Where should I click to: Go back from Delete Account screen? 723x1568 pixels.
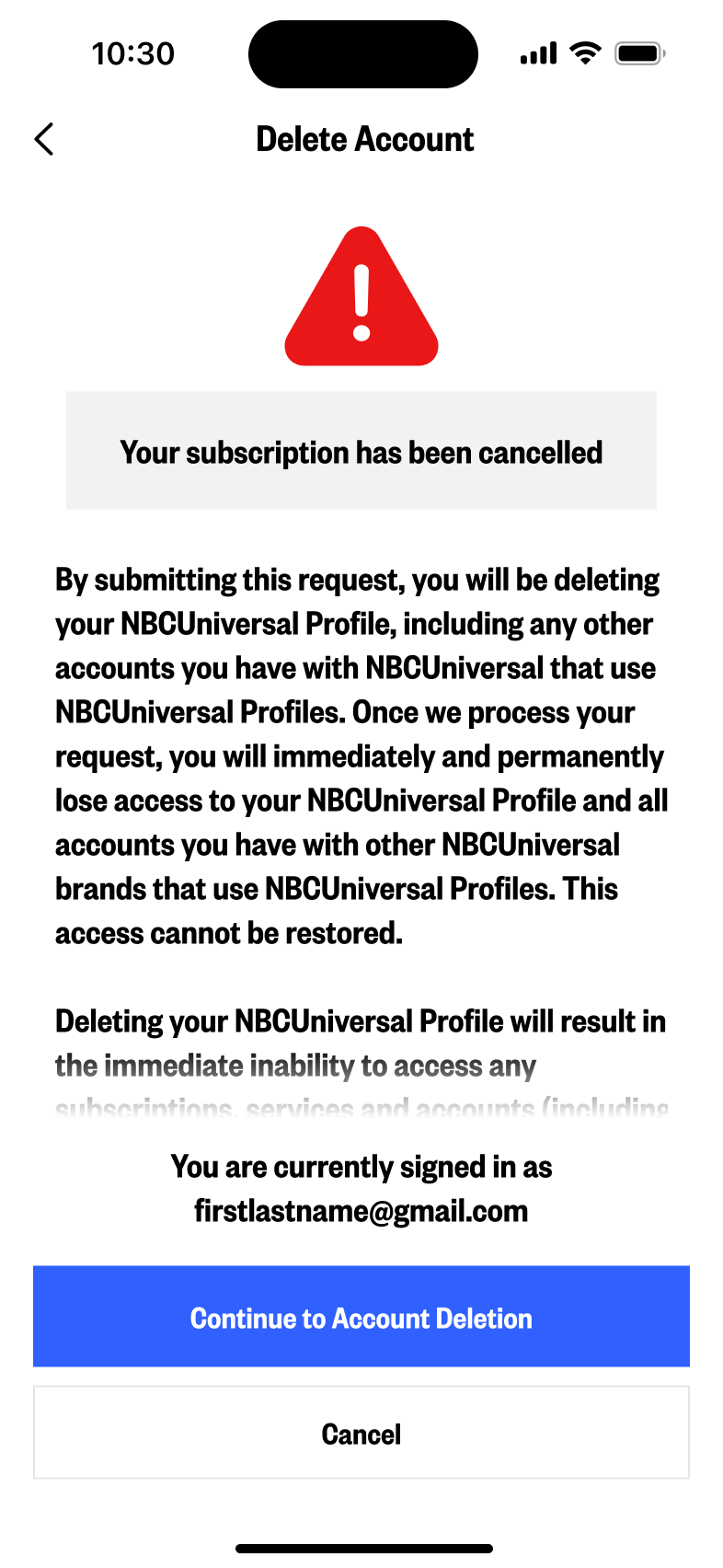(x=44, y=140)
